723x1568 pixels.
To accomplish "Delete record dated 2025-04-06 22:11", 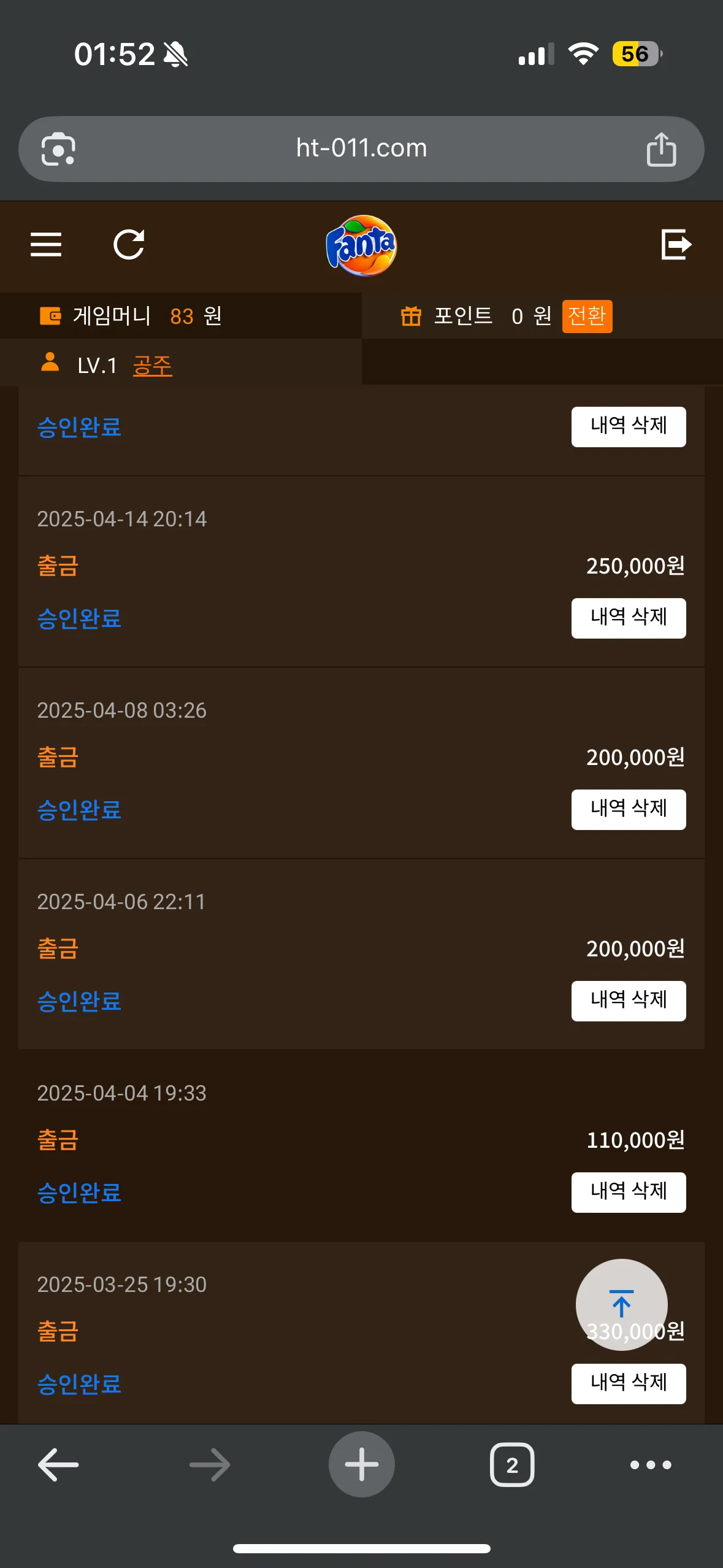I will coord(629,1001).
